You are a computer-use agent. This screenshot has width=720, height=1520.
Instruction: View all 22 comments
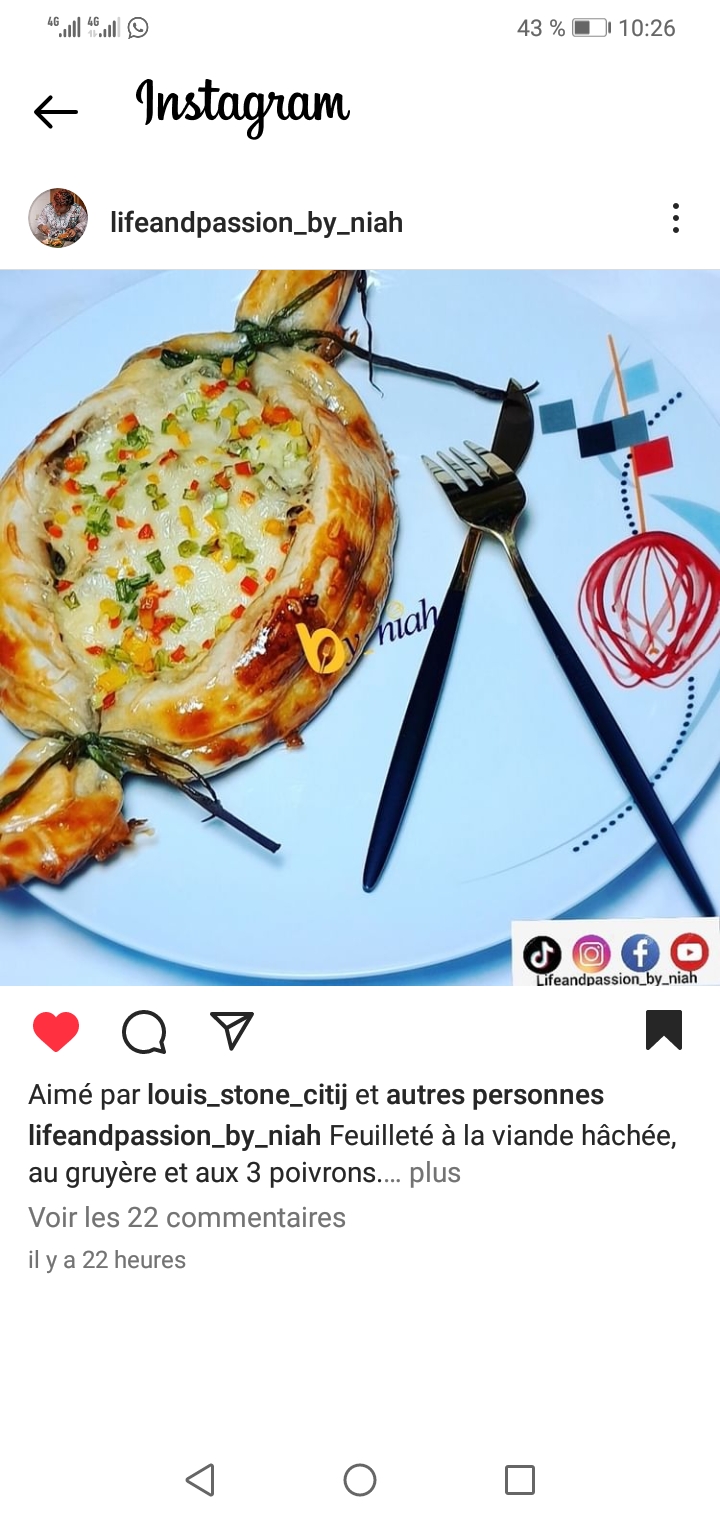click(187, 1217)
